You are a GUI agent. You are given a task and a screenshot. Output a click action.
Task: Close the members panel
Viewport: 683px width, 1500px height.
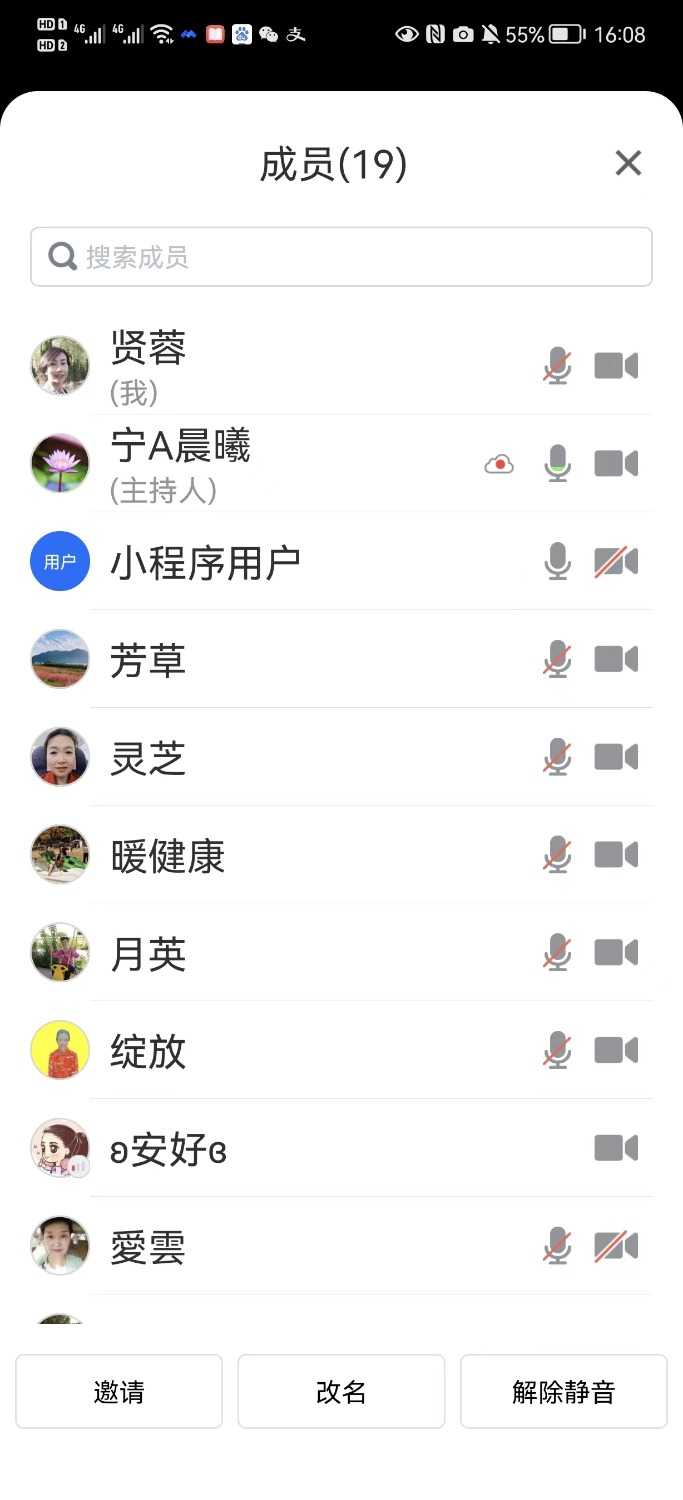click(628, 163)
